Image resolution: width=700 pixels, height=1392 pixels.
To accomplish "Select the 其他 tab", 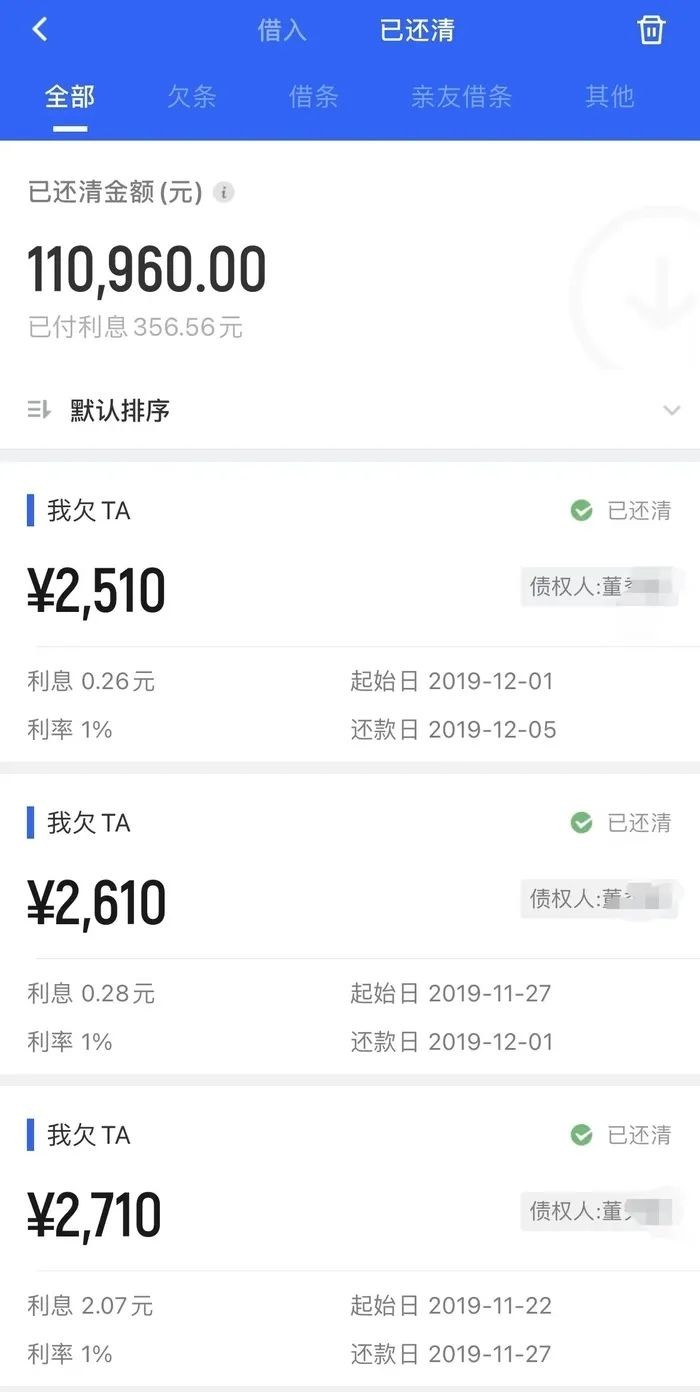I will (609, 97).
